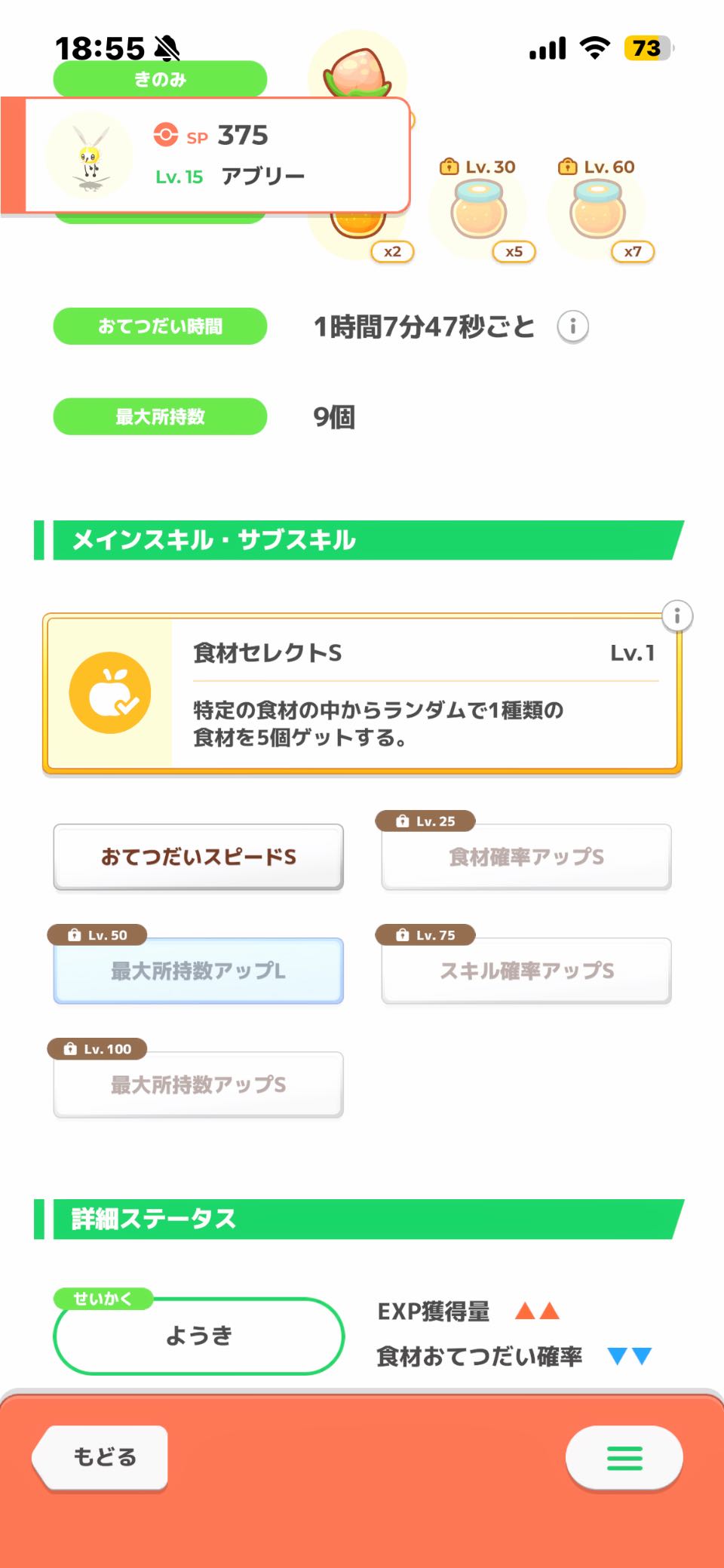Tap the もどる back button
Image resolution: width=724 pixels, height=1568 pixels.
102,1457
